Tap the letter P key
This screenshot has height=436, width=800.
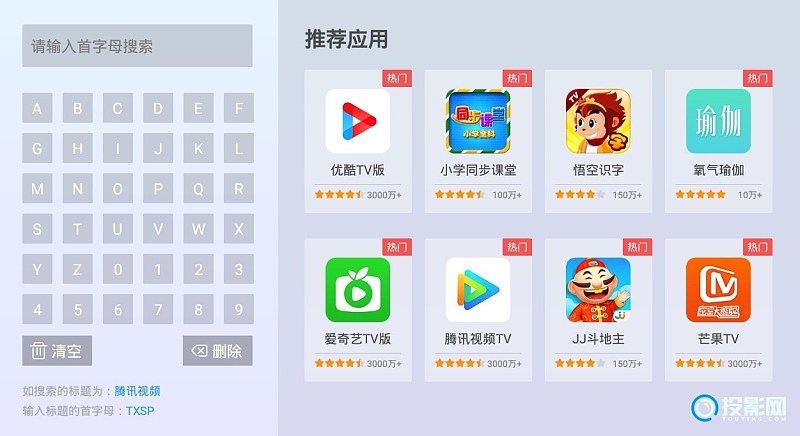point(158,189)
